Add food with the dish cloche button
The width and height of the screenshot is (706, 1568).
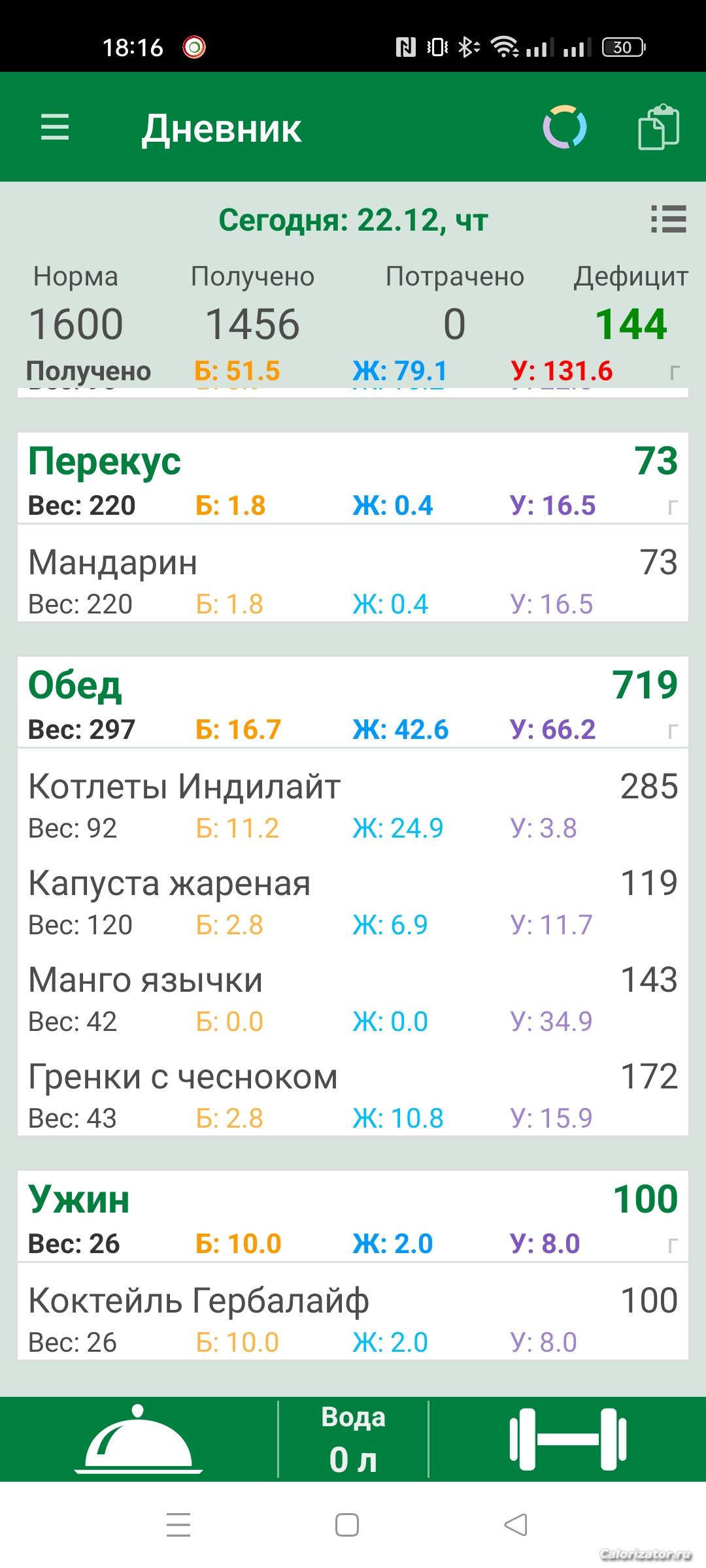tap(139, 1439)
